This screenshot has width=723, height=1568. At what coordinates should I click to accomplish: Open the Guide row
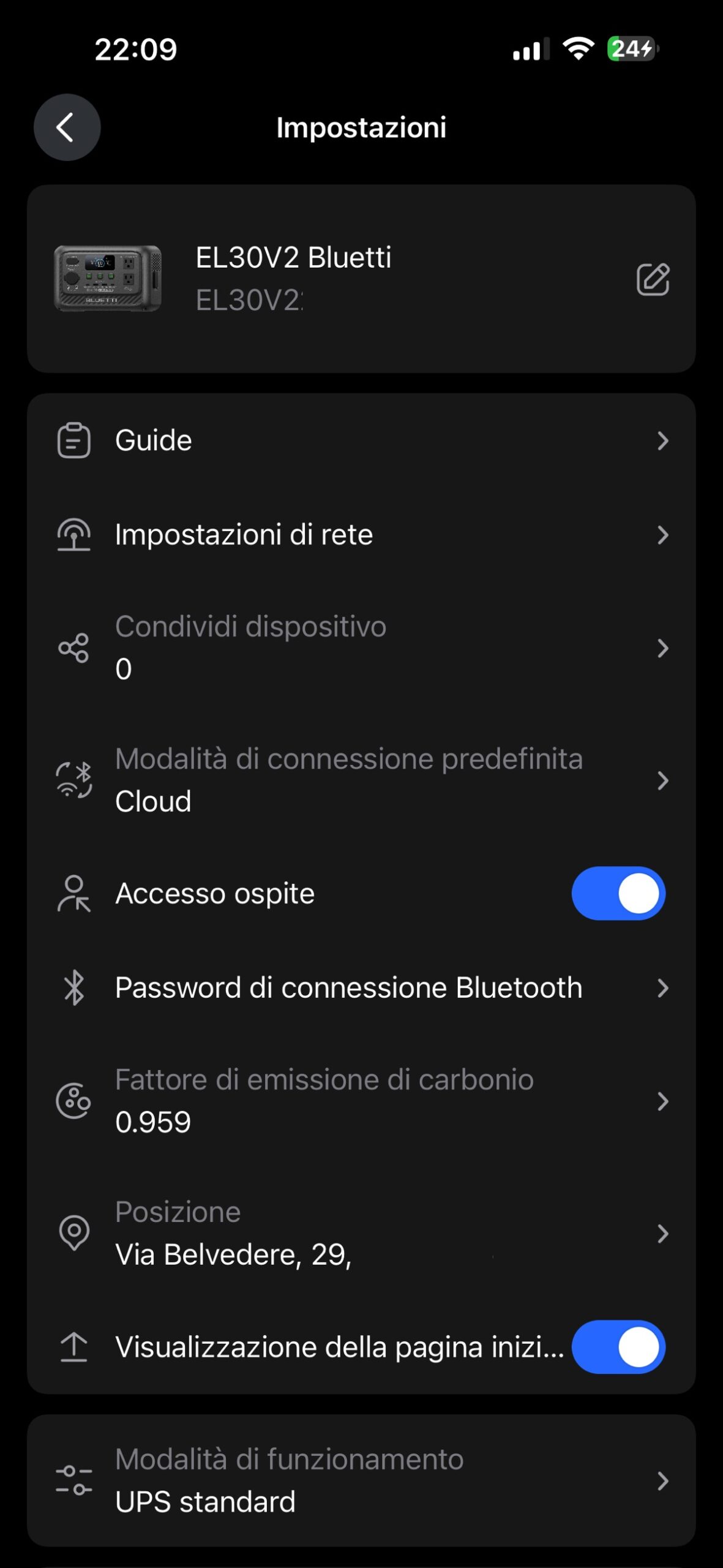pos(361,440)
